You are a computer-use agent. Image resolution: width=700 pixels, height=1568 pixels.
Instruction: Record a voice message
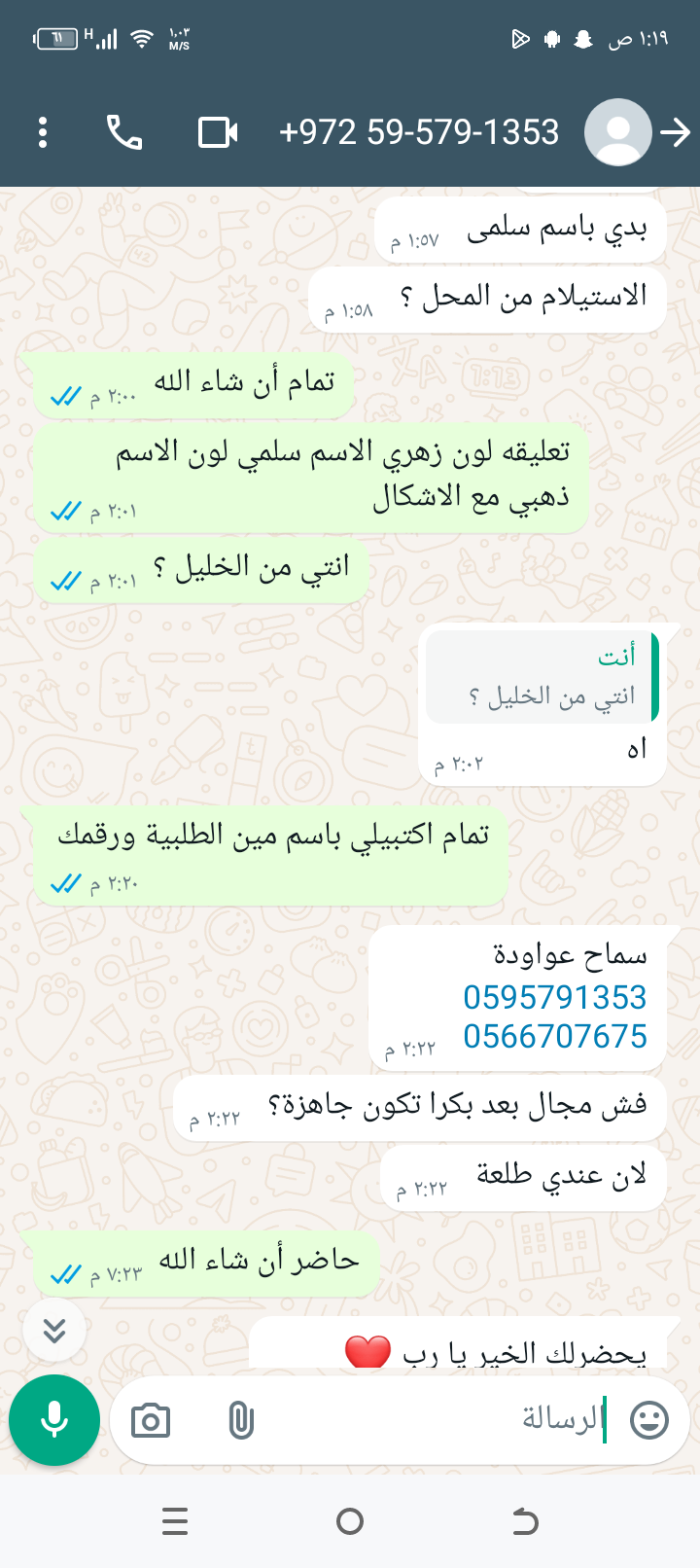pyautogui.click(x=54, y=1420)
